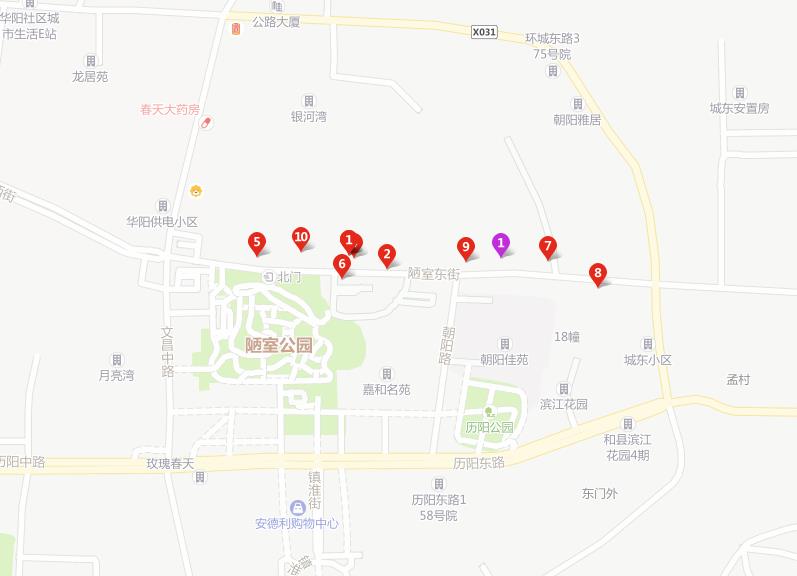The height and width of the screenshot is (576, 797).
Task: Tap the purple marker number 1
Action: pyautogui.click(x=501, y=242)
